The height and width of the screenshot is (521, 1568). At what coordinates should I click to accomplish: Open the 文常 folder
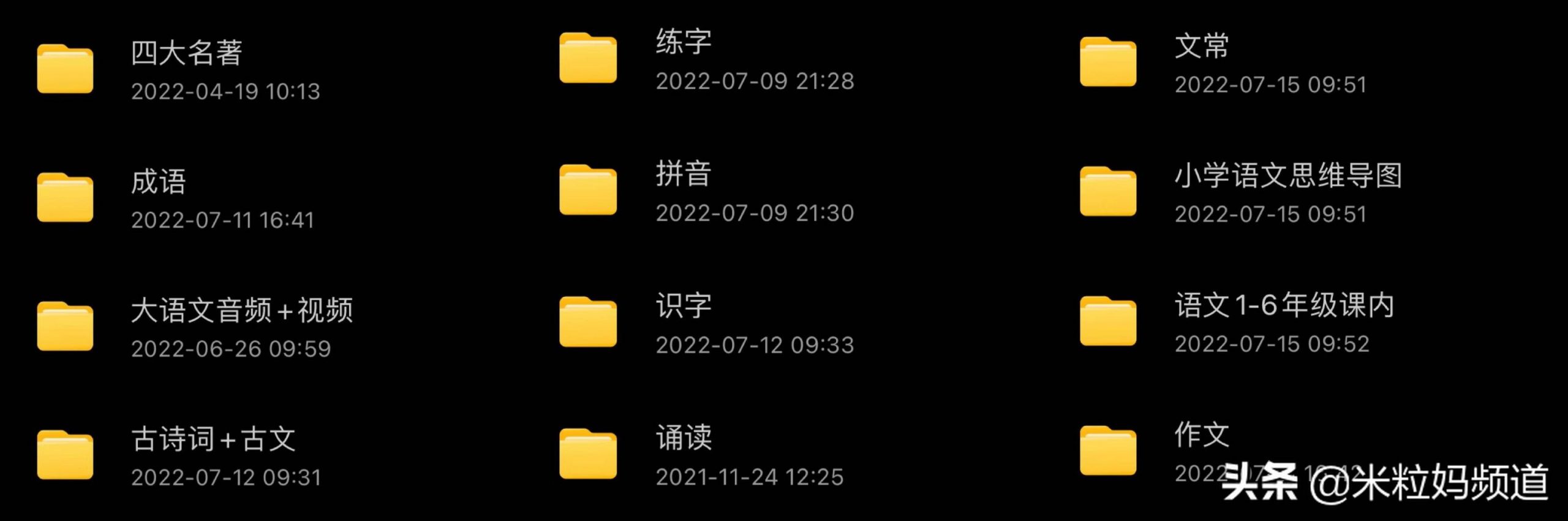1108,62
